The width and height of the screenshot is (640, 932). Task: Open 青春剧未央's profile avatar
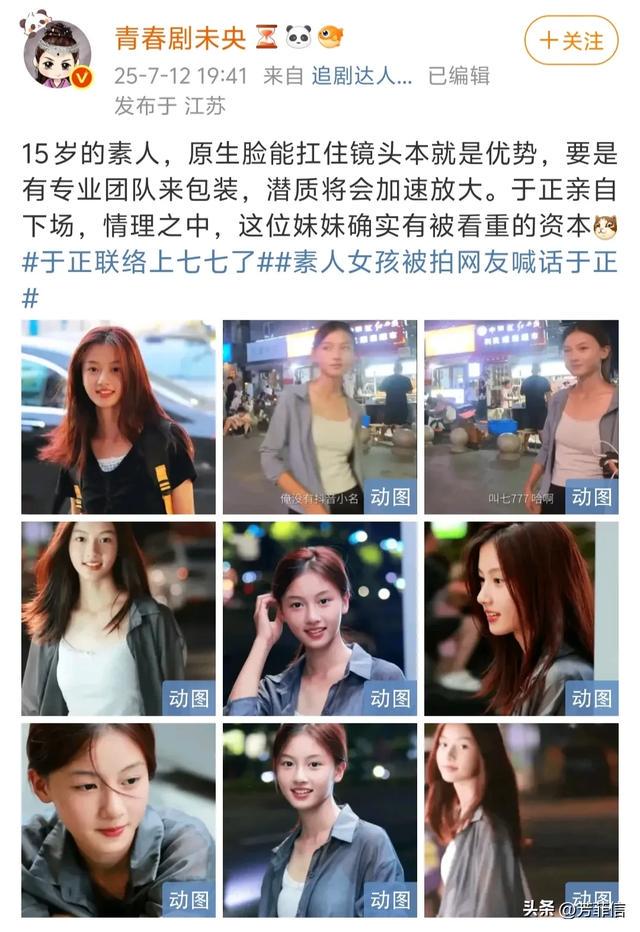pos(56,54)
